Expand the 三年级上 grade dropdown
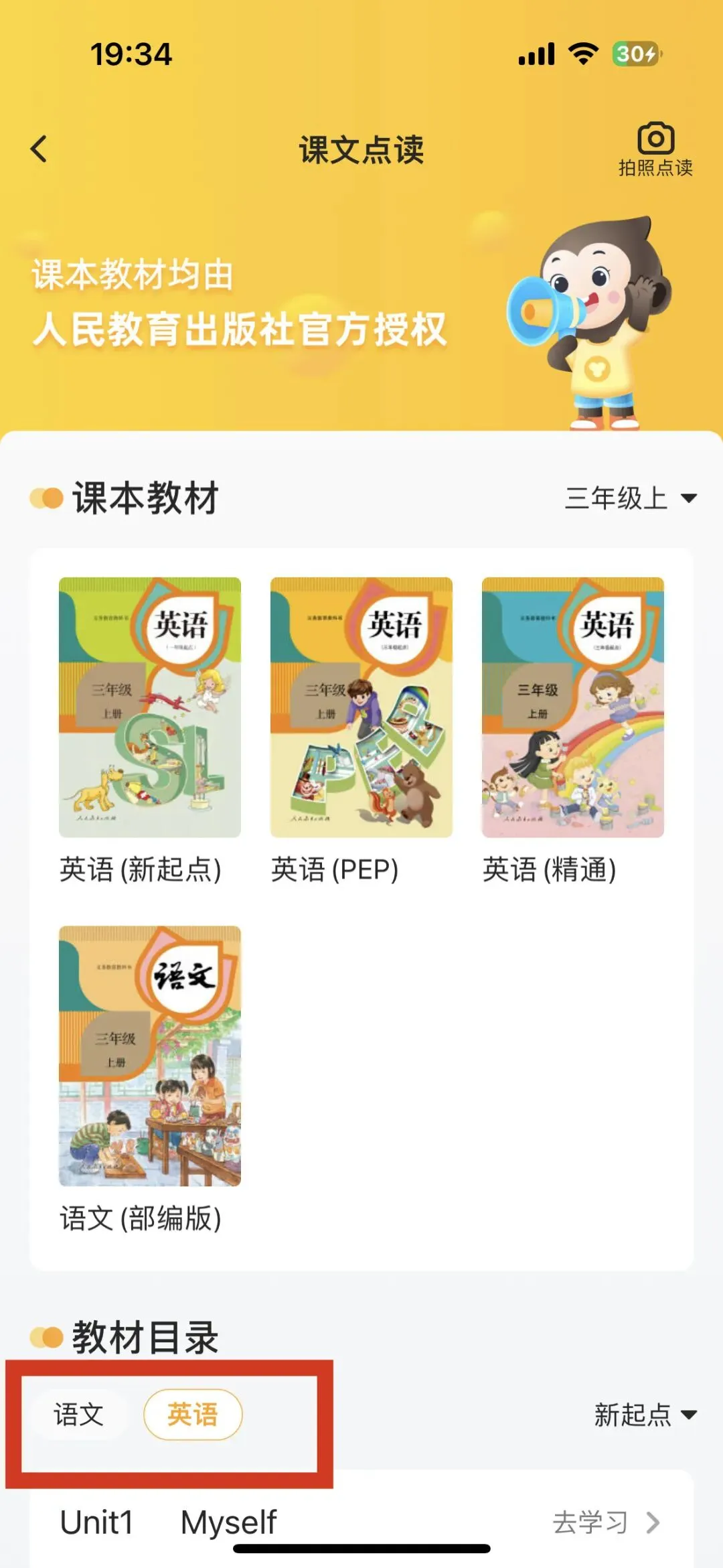The width and height of the screenshot is (723, 1568). [631, 498]
